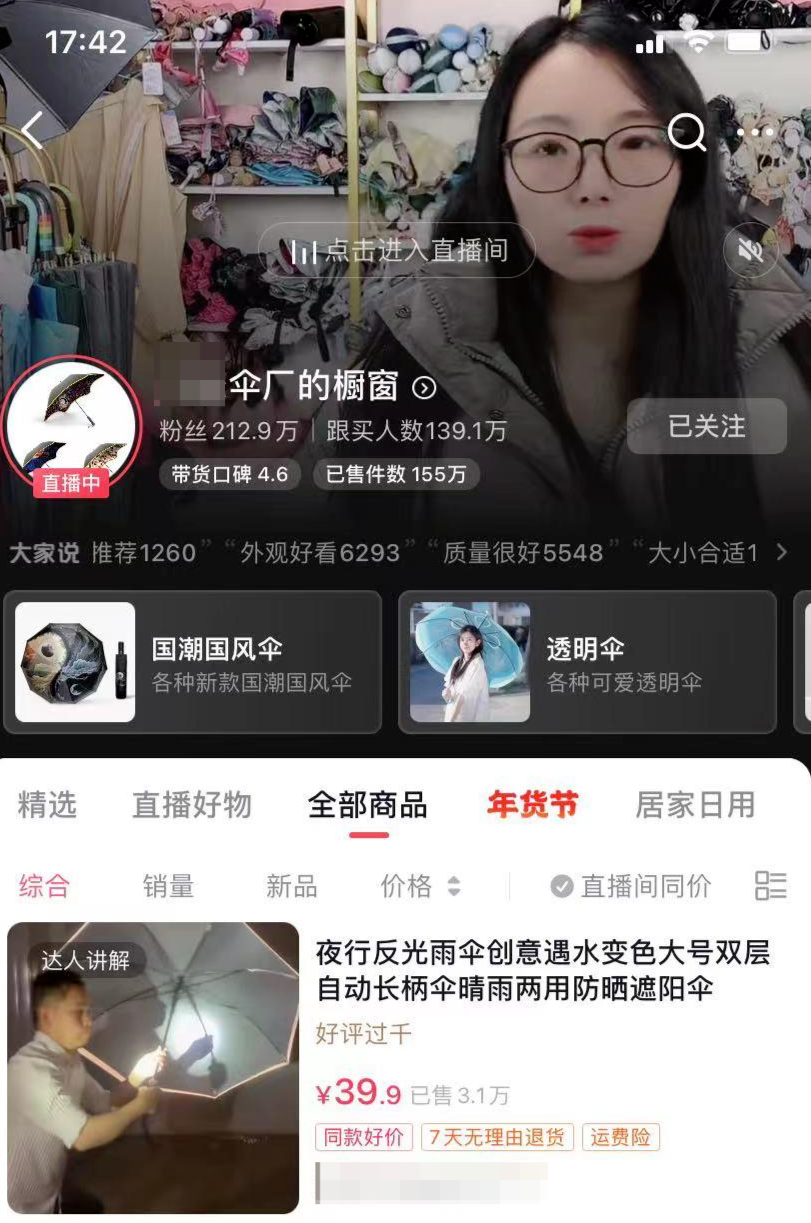This screenshot has width=811, height=1223.
Task: Tap the 已关注 follow button
Action: (x=706, y=426)
